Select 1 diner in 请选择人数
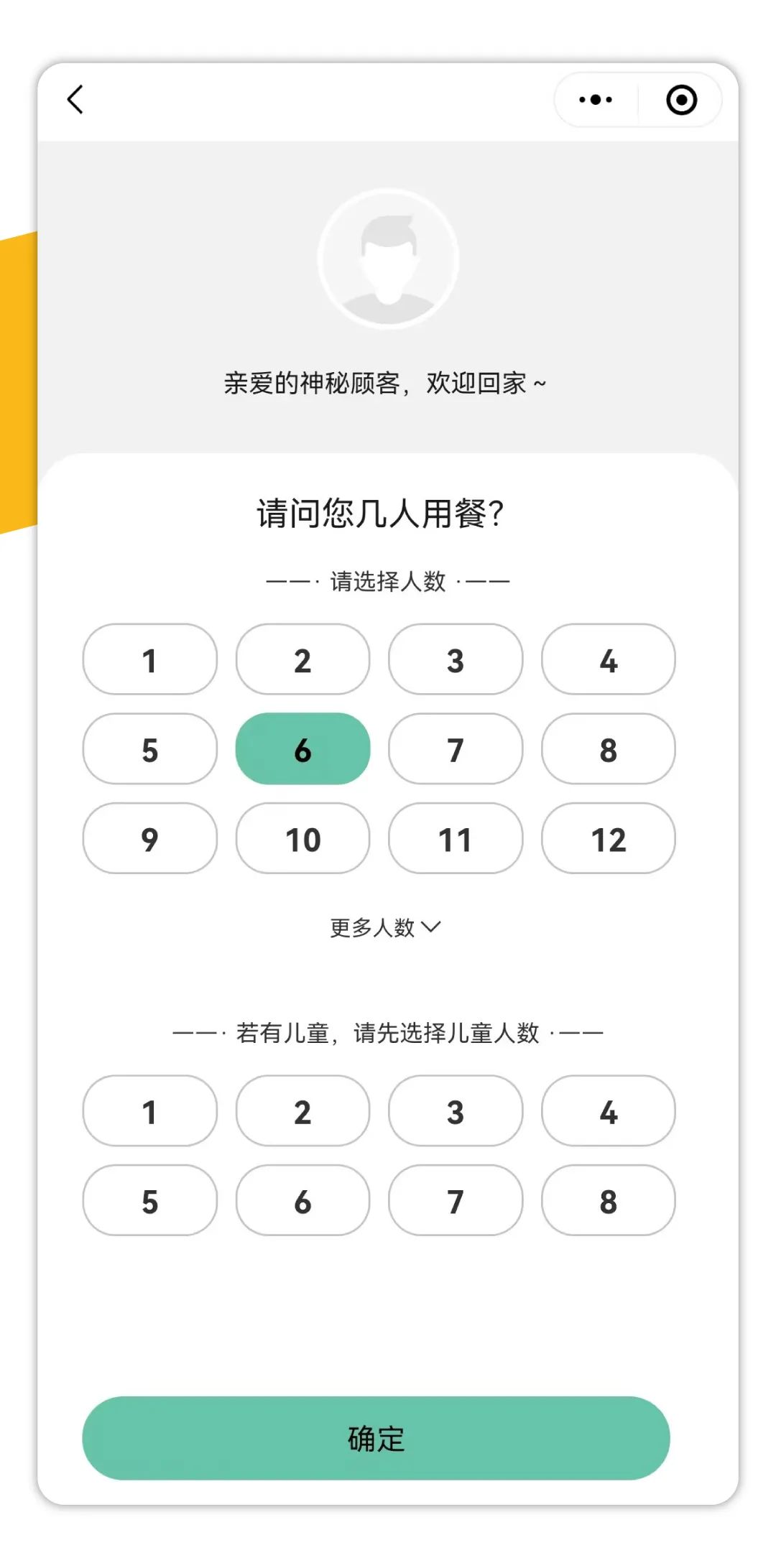 click(149, 660)
